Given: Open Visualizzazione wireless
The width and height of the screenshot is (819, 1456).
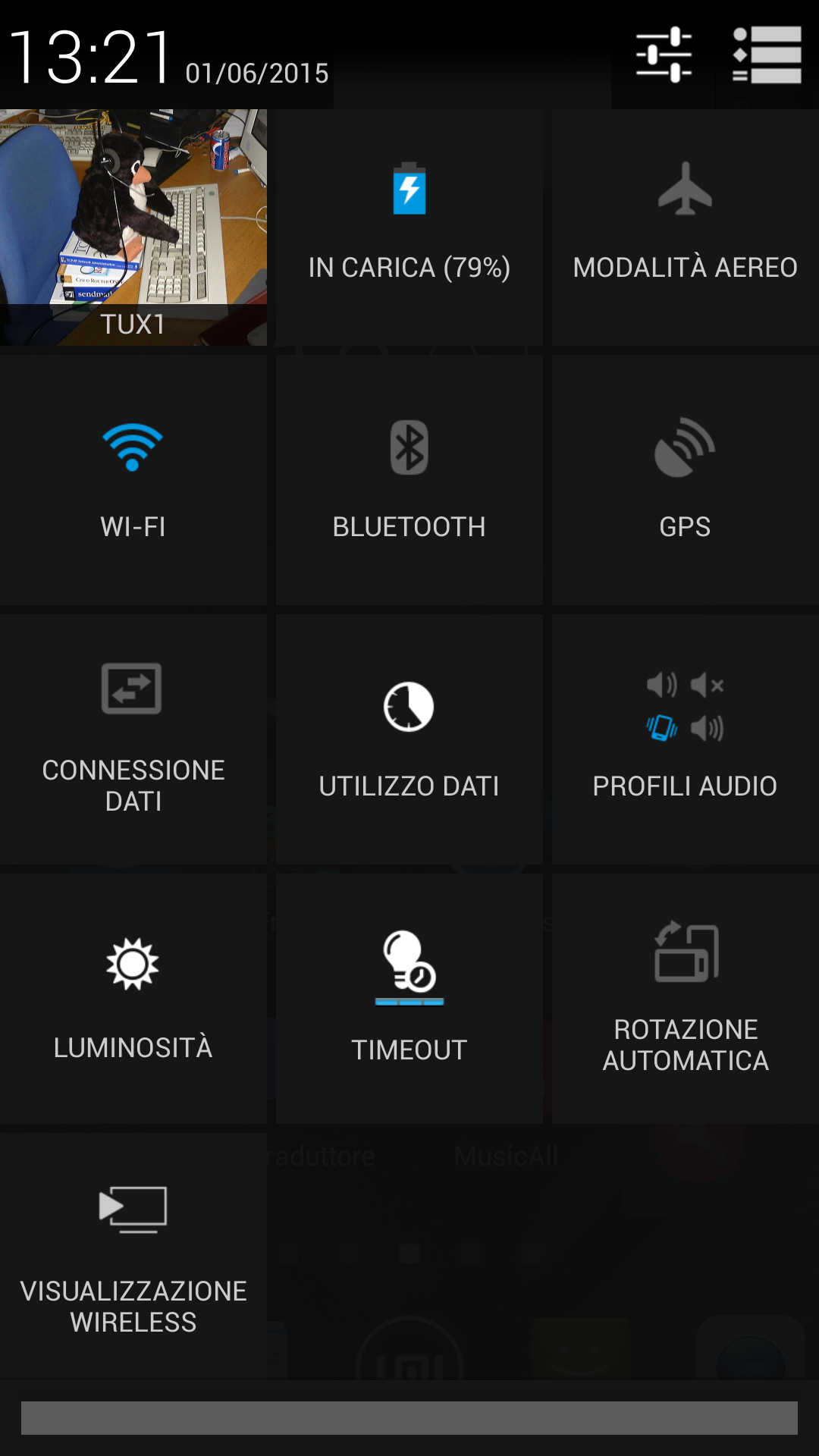Looking at the screenshot, I should [x=133, y=1255].
